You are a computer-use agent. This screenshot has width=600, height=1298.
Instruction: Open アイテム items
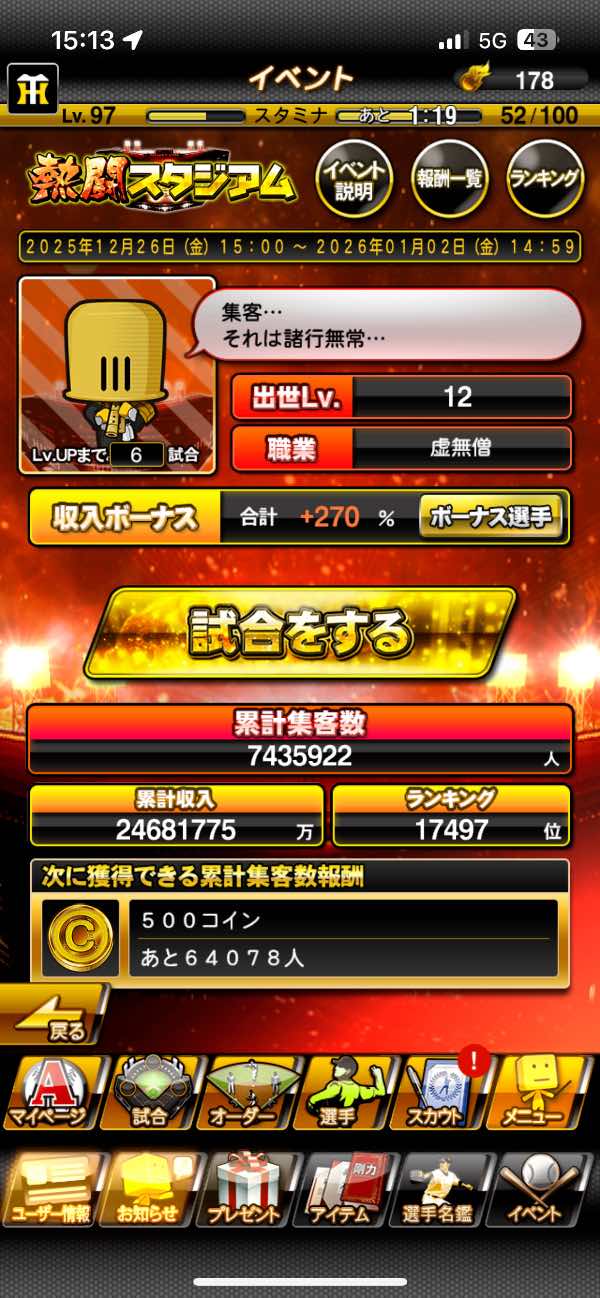(x=346, y=1189)
